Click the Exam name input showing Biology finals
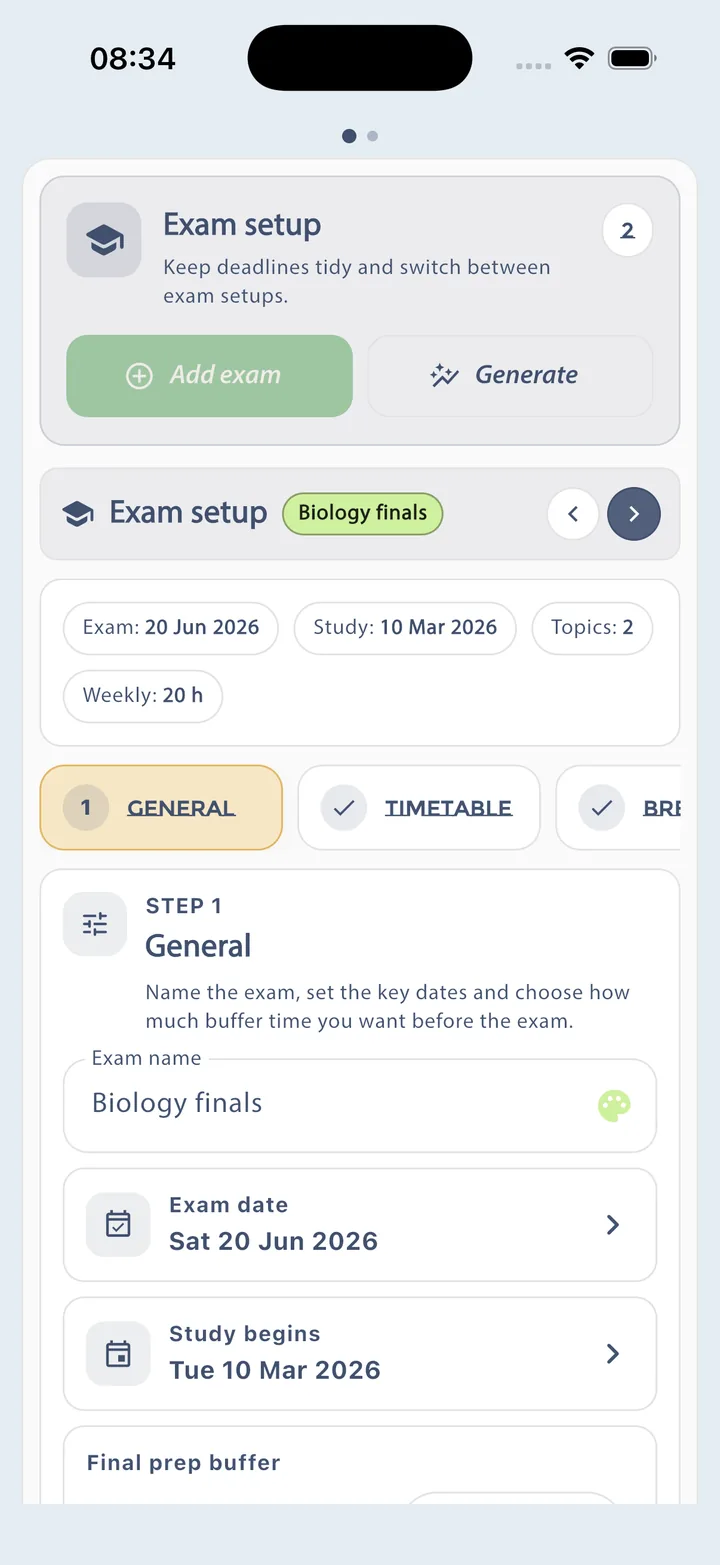Viewport: 720px width, 1565px height. tap(300, 1103)
